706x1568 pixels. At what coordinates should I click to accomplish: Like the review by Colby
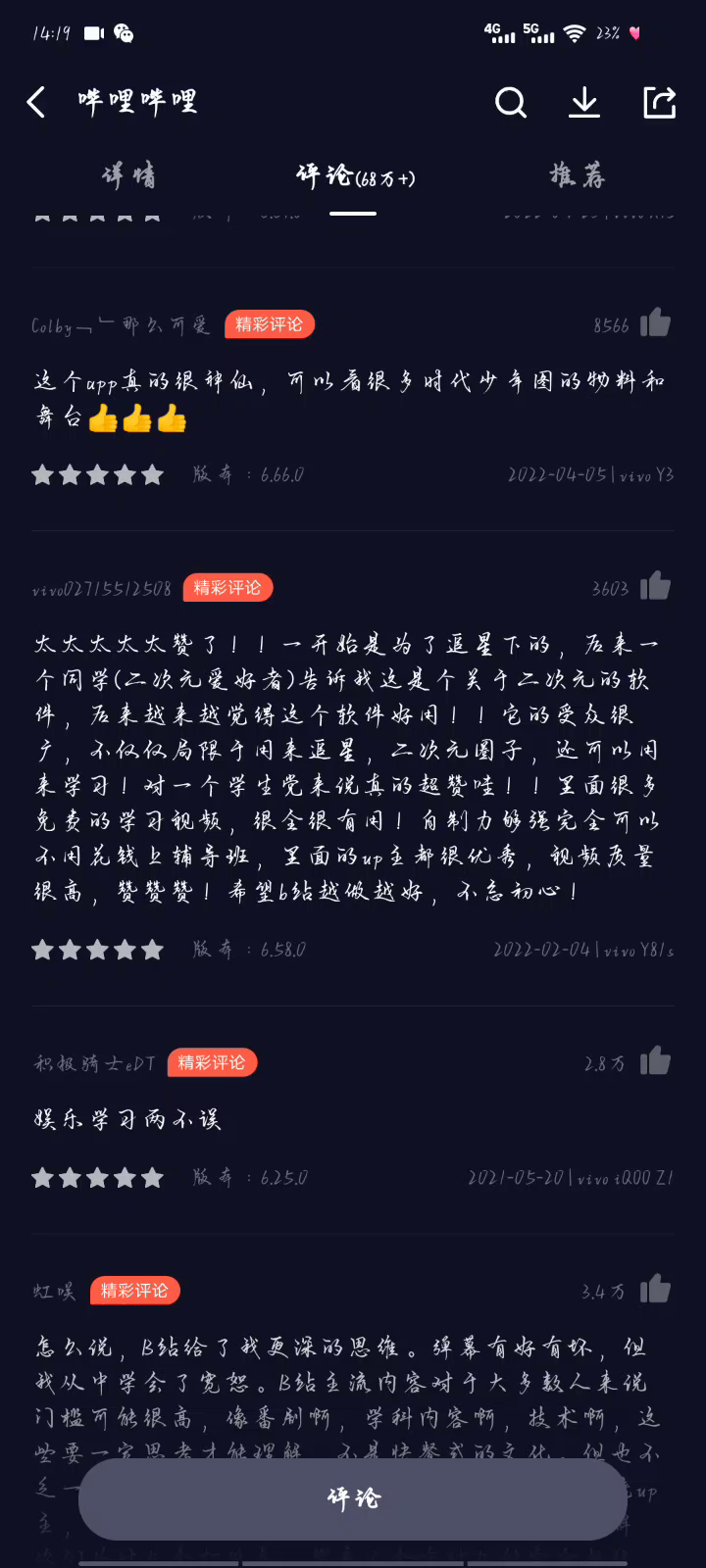tap(655, 323)
